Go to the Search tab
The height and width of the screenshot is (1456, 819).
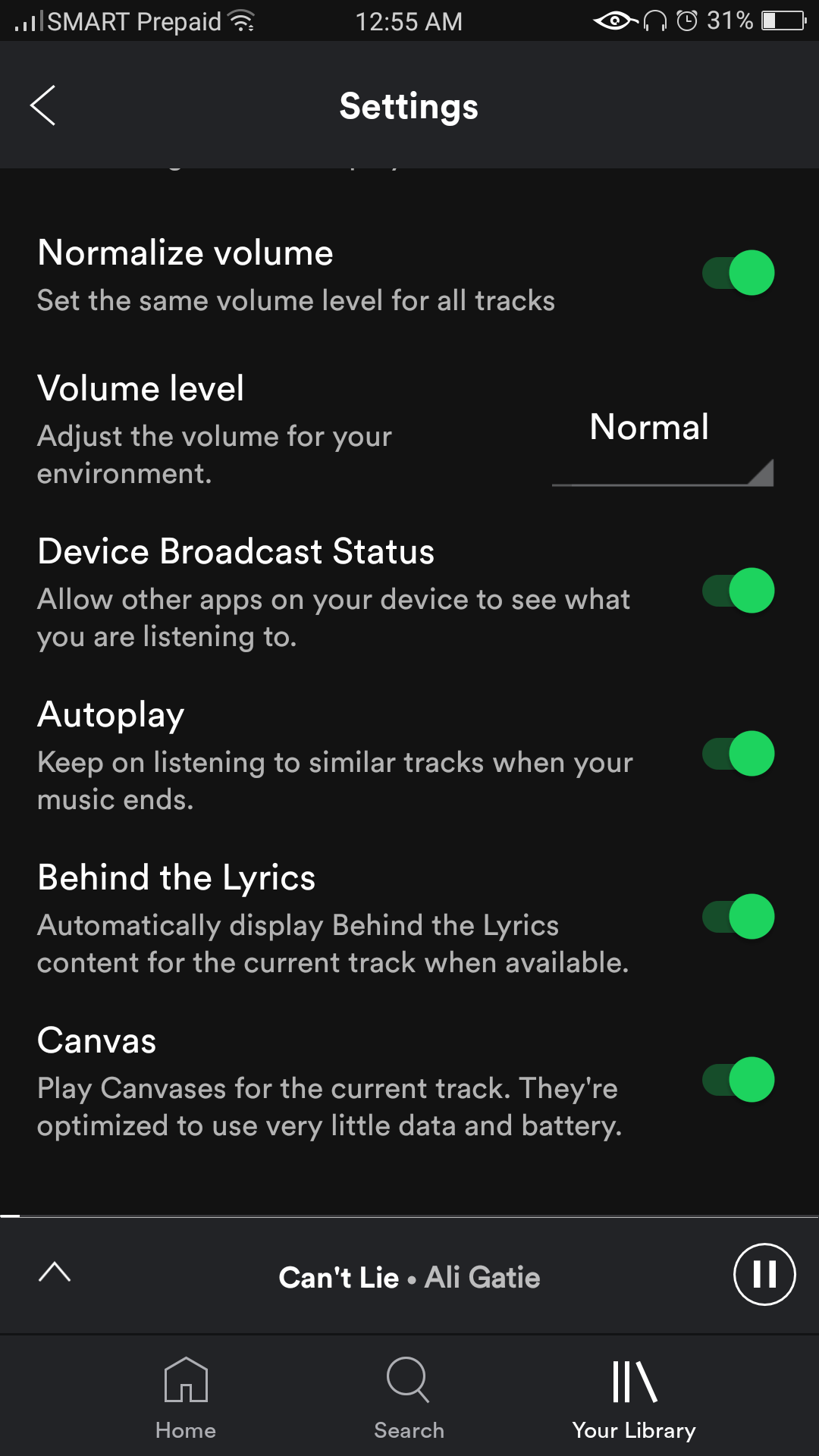[x=409, y=1399]
